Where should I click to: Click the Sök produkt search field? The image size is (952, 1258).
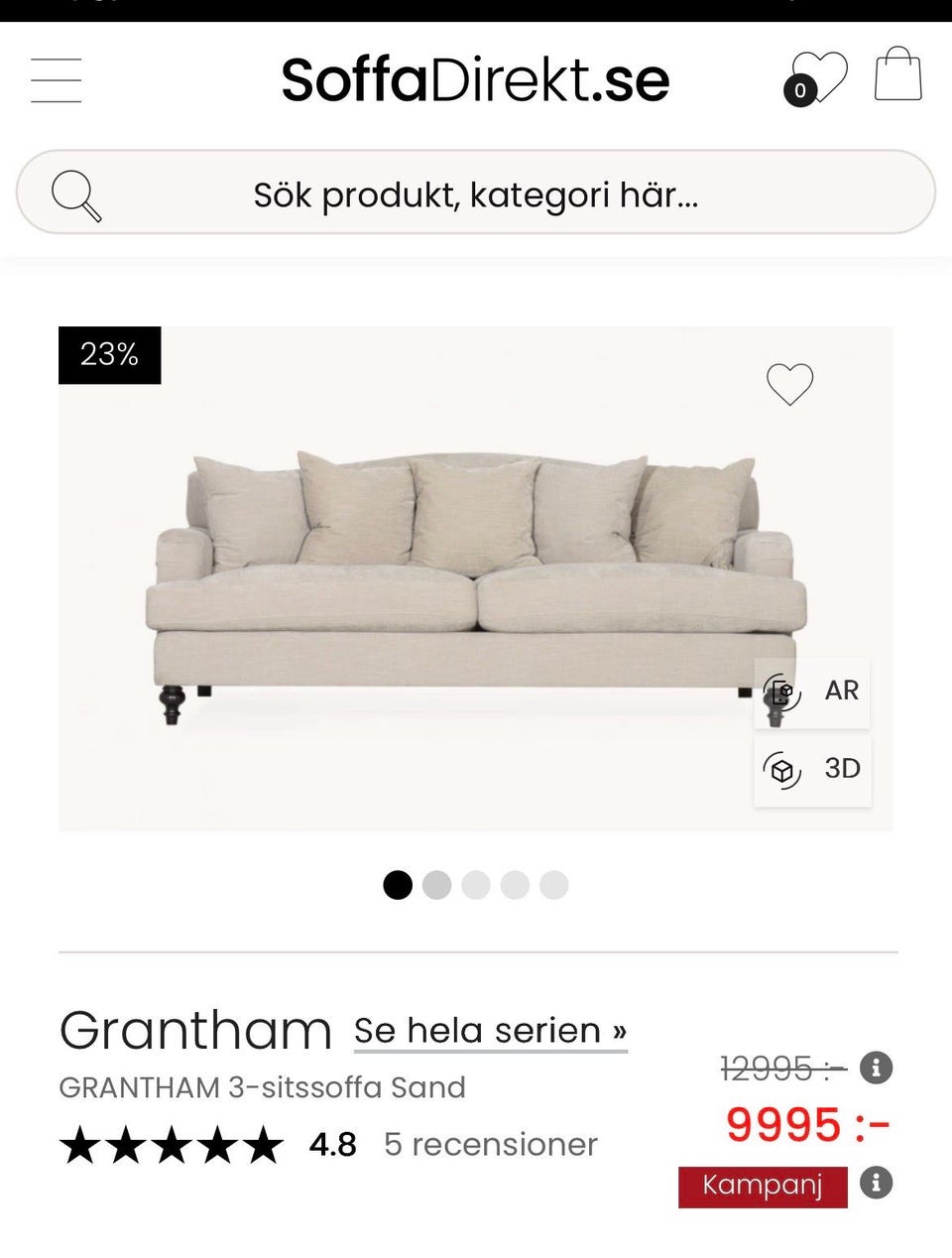click(x=476, y=194)
